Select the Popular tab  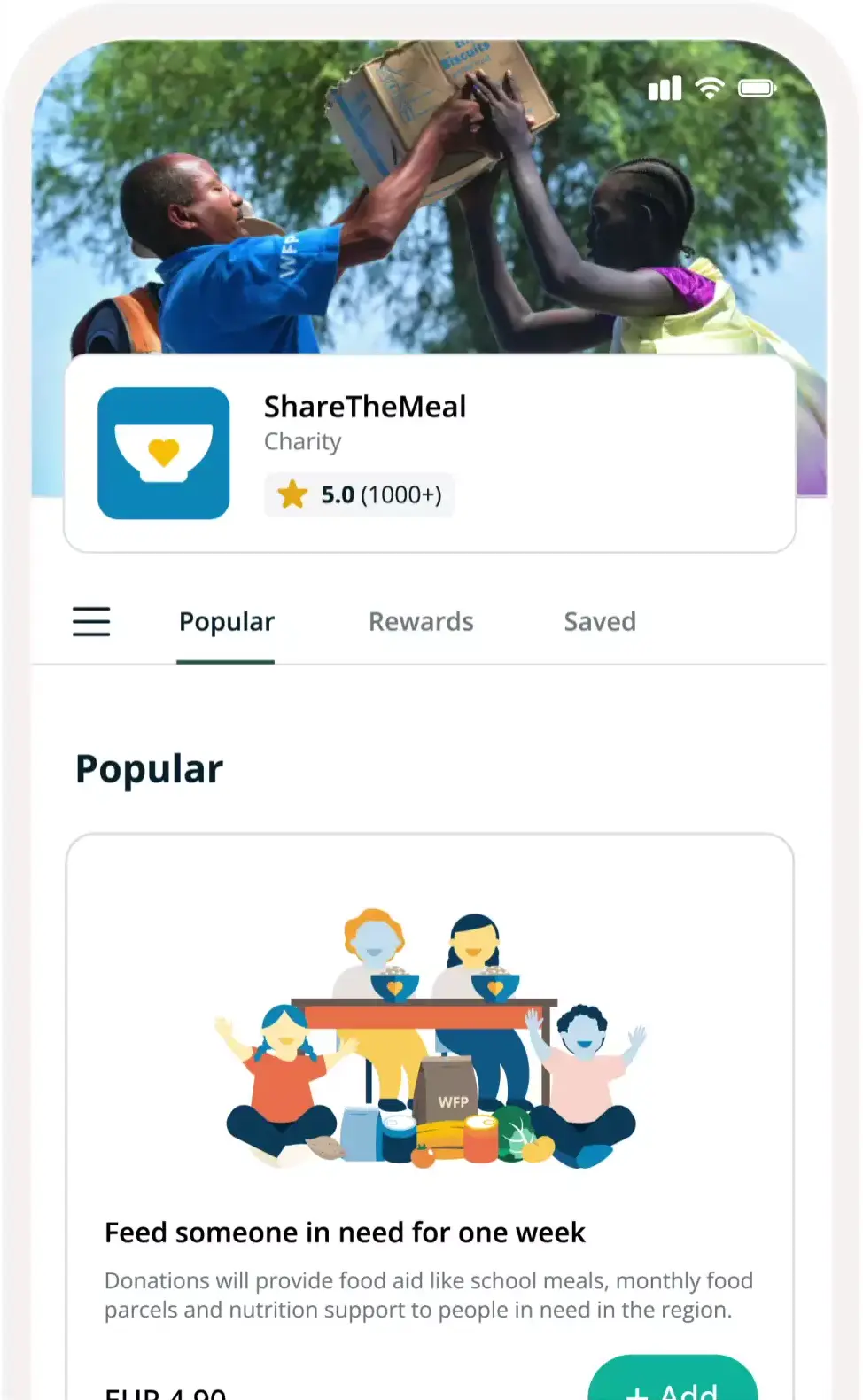(227, 622)
